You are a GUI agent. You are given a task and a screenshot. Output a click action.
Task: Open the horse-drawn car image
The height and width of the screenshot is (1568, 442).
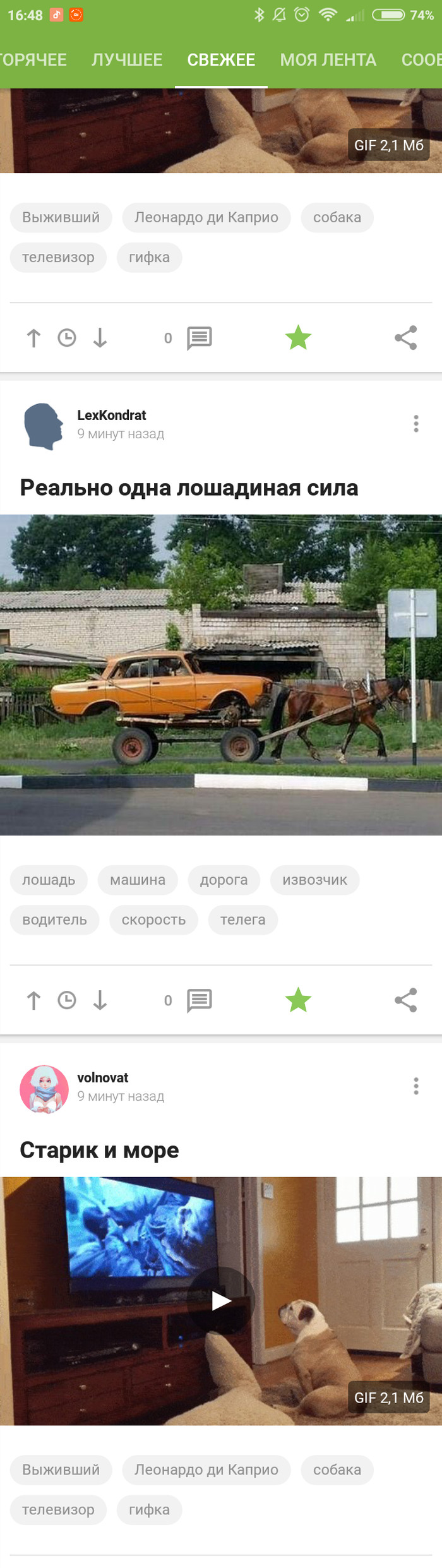click(221, 674)
